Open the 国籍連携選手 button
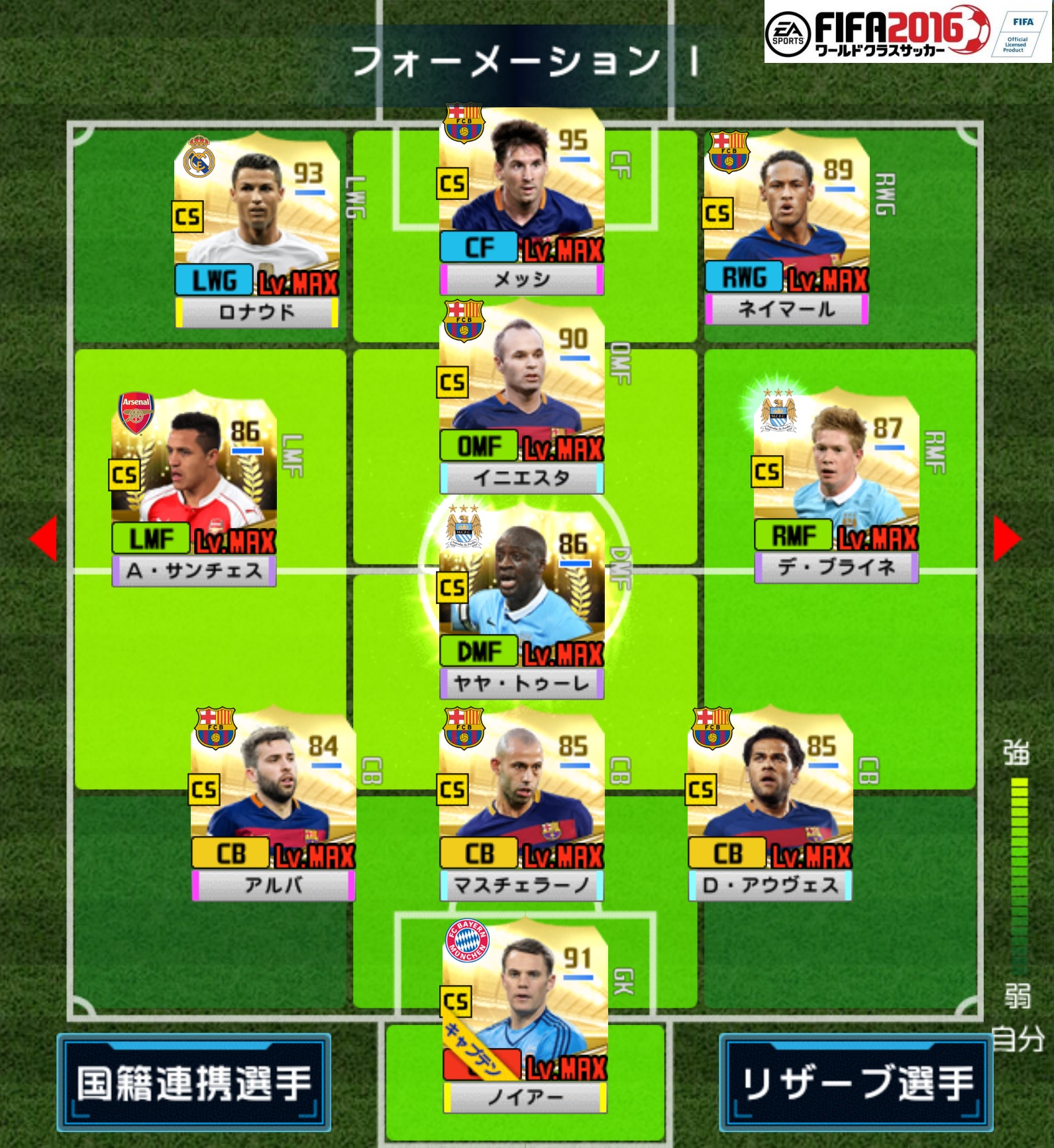The height and width of the screenshot is (1148, 1054). [x=193, y=1082]
